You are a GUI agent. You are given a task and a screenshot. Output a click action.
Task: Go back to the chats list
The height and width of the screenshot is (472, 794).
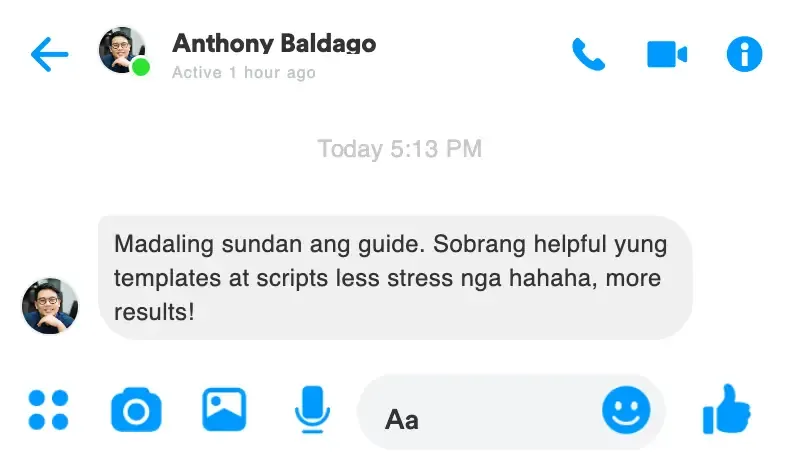[49, 55]
